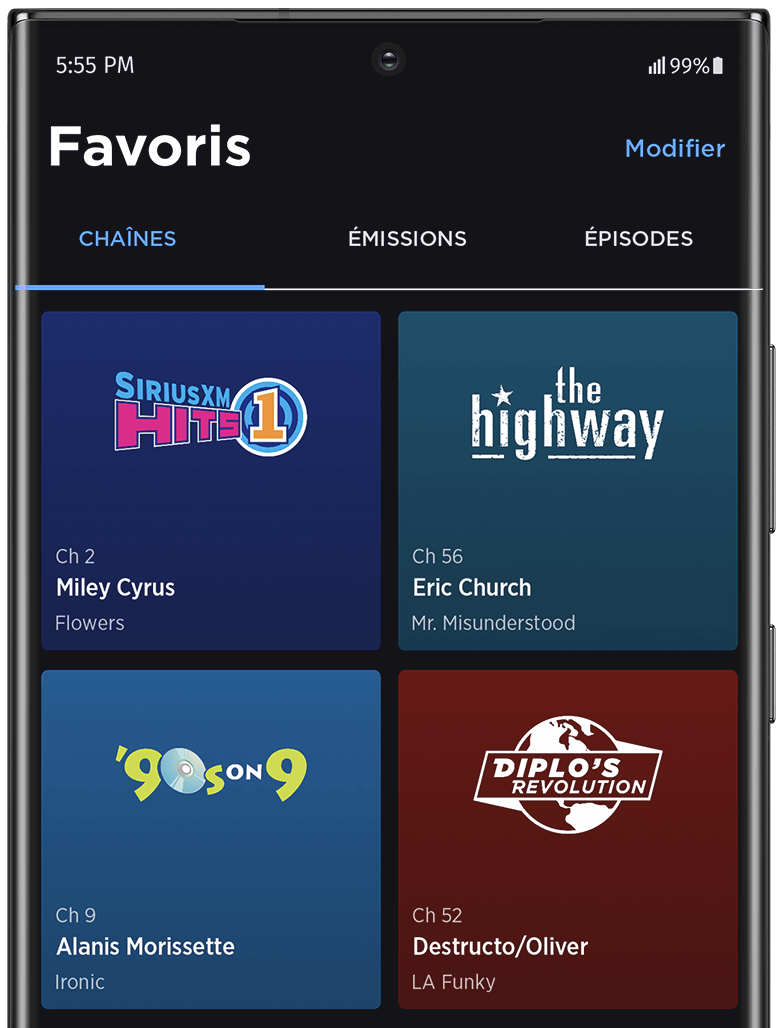Open The Highway channel card
The image size is (780, 1028).
click(x=567, y=480)
